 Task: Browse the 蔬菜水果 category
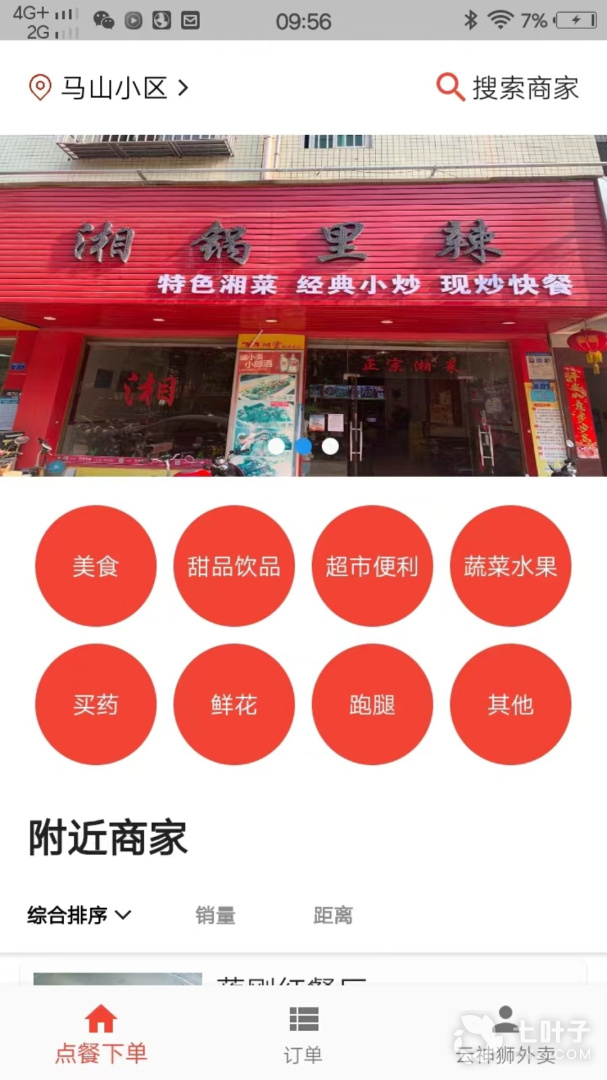click(x=510, y=566)
